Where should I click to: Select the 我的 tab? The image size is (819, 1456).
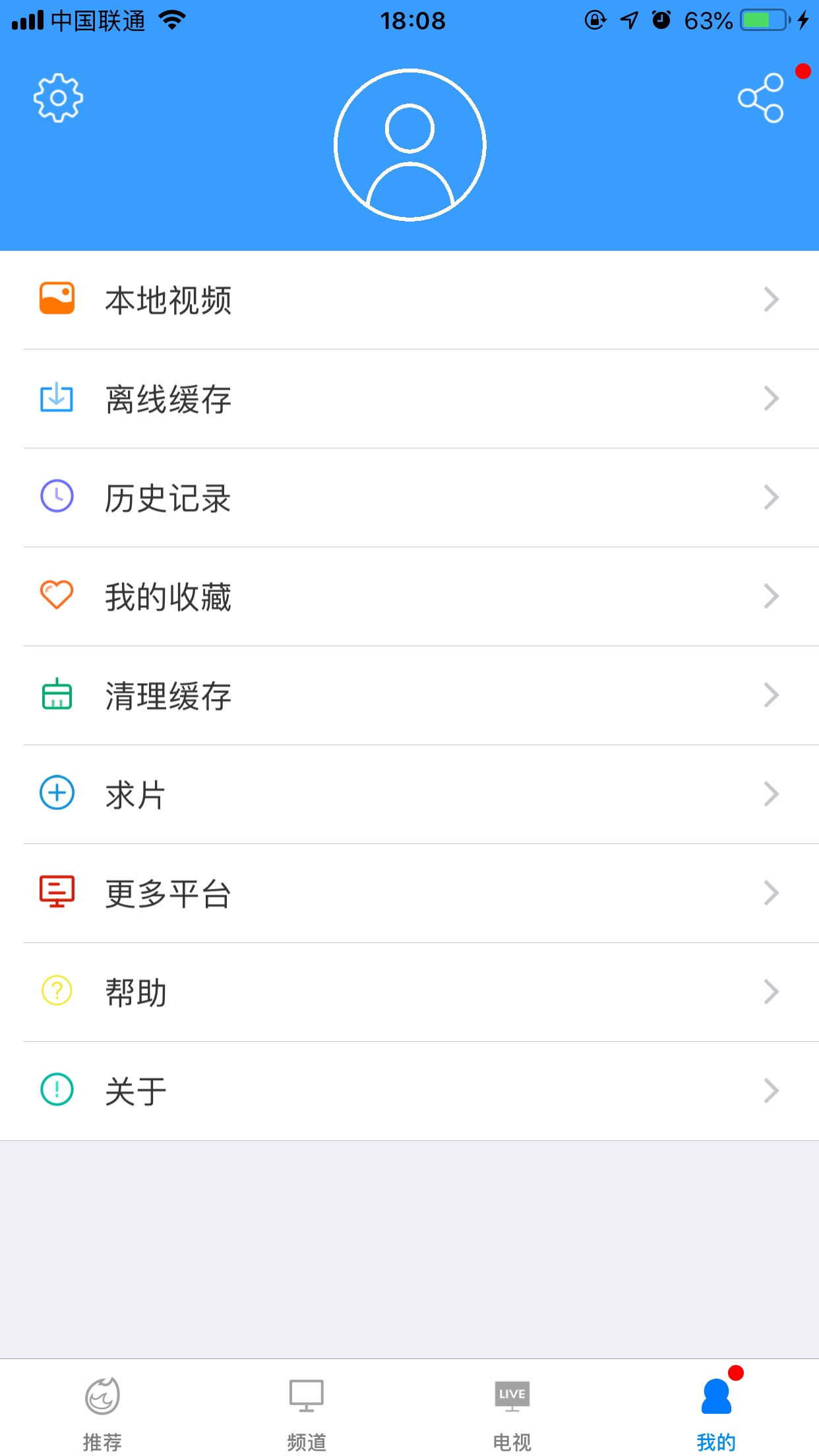click(716, 1408)
